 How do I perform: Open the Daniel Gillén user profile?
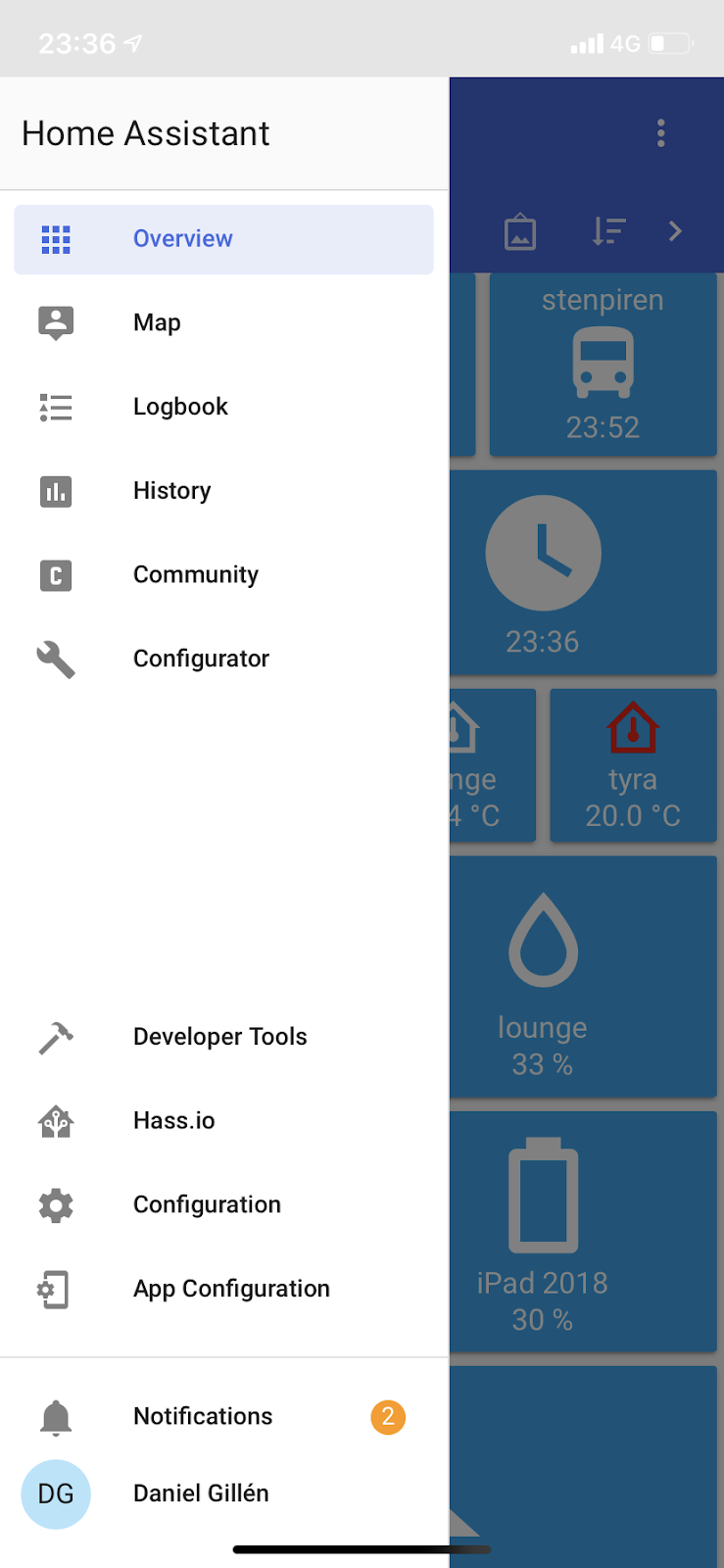(x=200, y=1494)
